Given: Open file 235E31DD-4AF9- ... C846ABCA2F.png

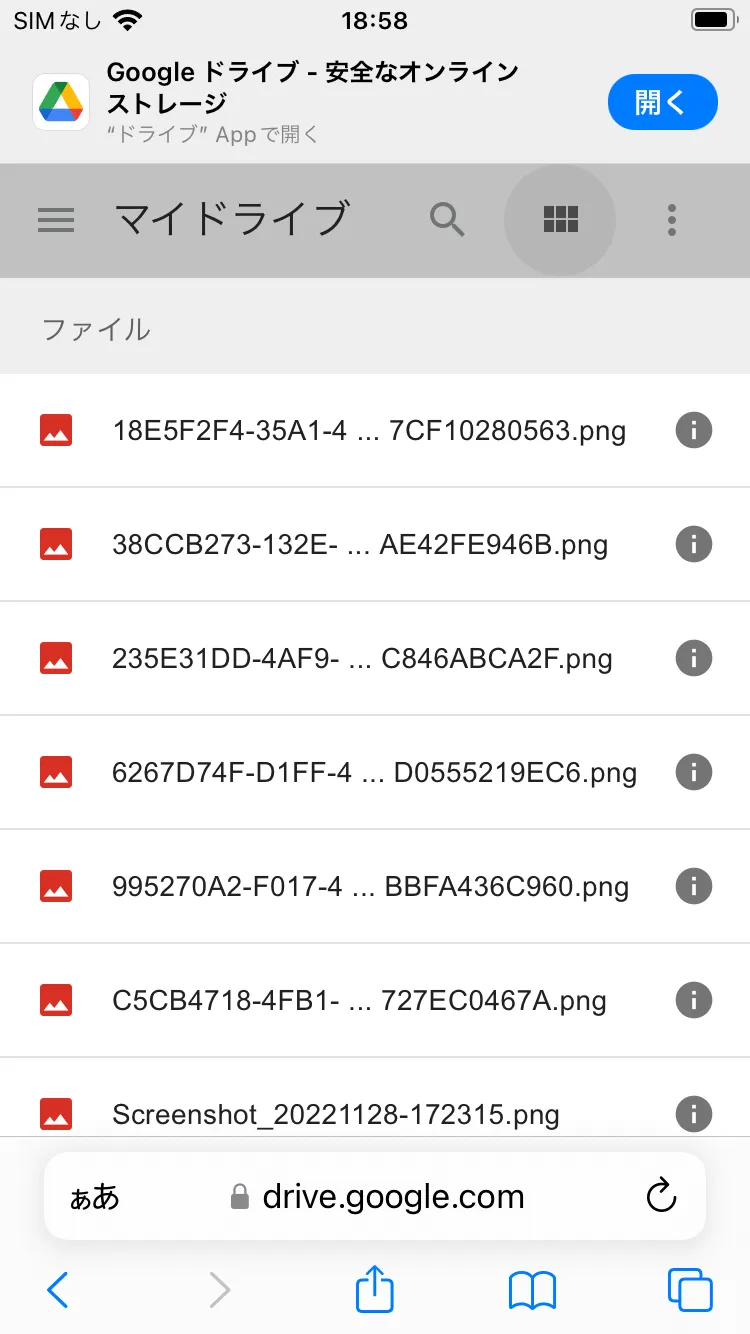Looking at the screenshot, I should [x=362, y=659].
